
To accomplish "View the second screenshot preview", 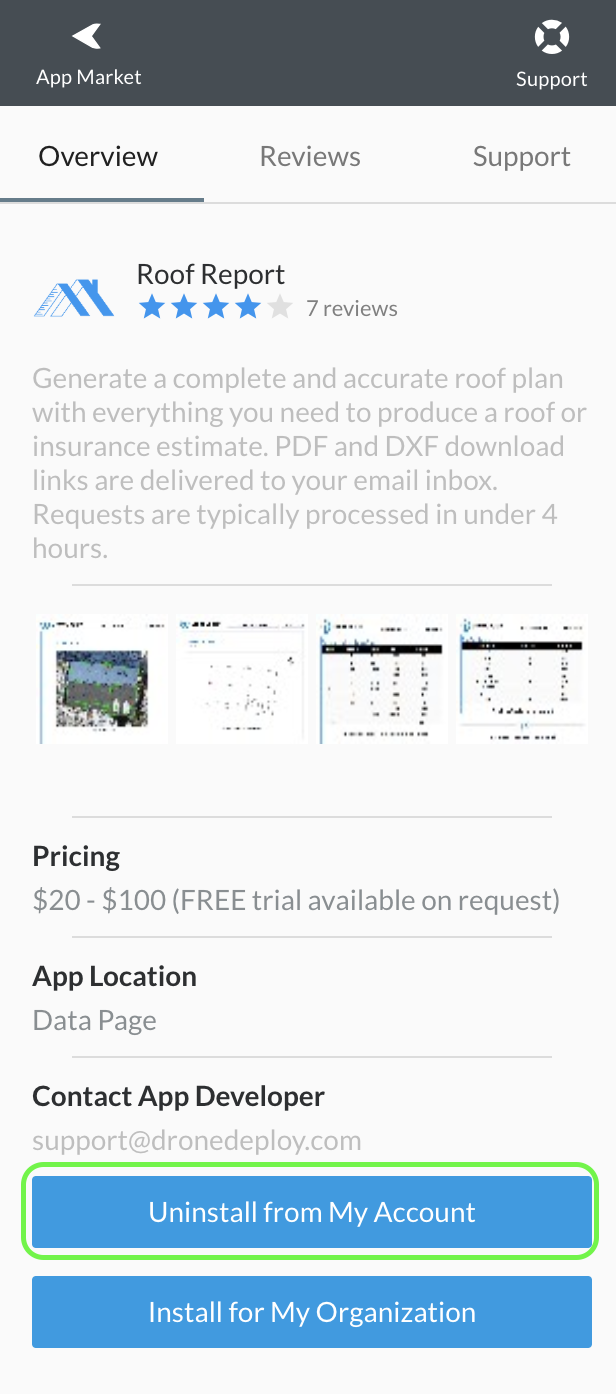I will [x=241, y=679].
